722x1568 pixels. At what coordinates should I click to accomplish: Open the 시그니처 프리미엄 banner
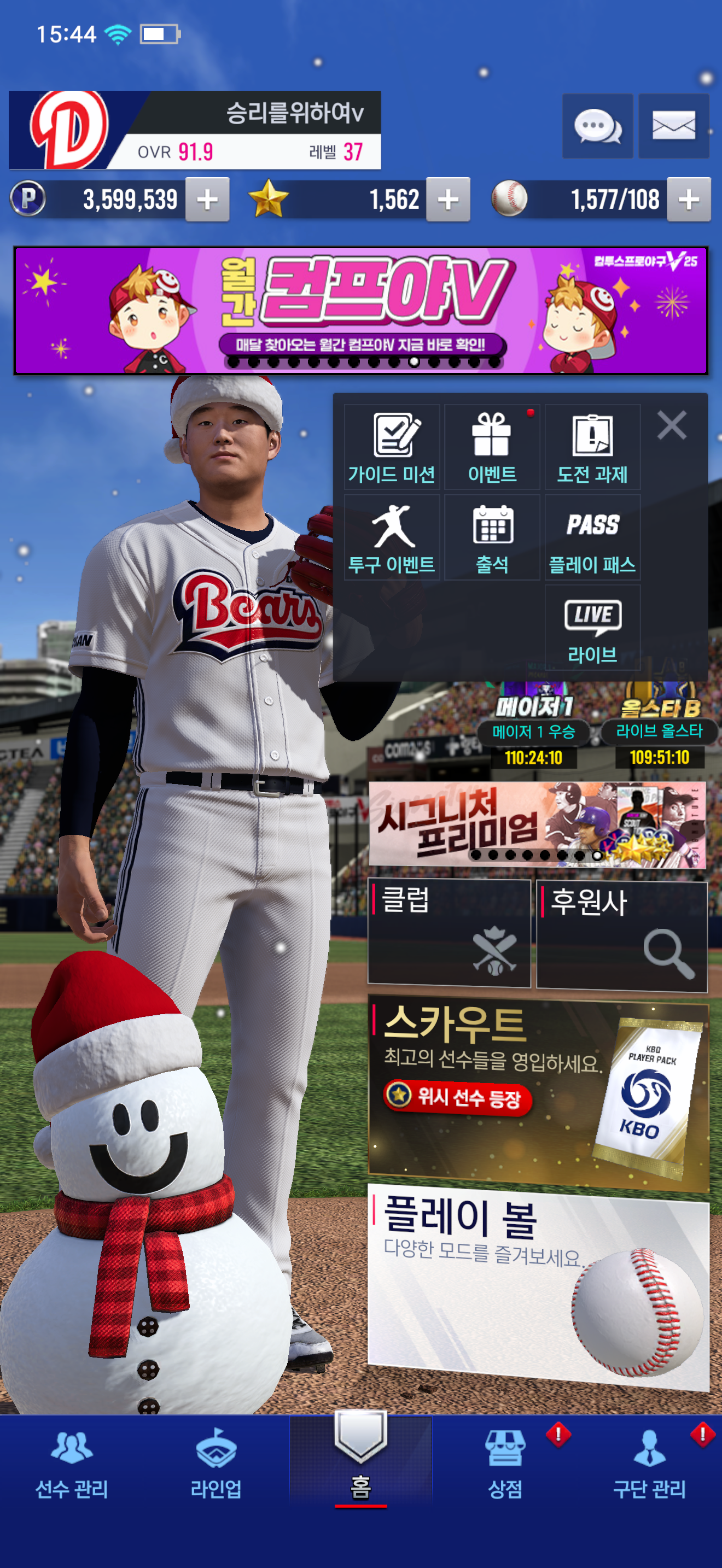(x=537, y=823)
